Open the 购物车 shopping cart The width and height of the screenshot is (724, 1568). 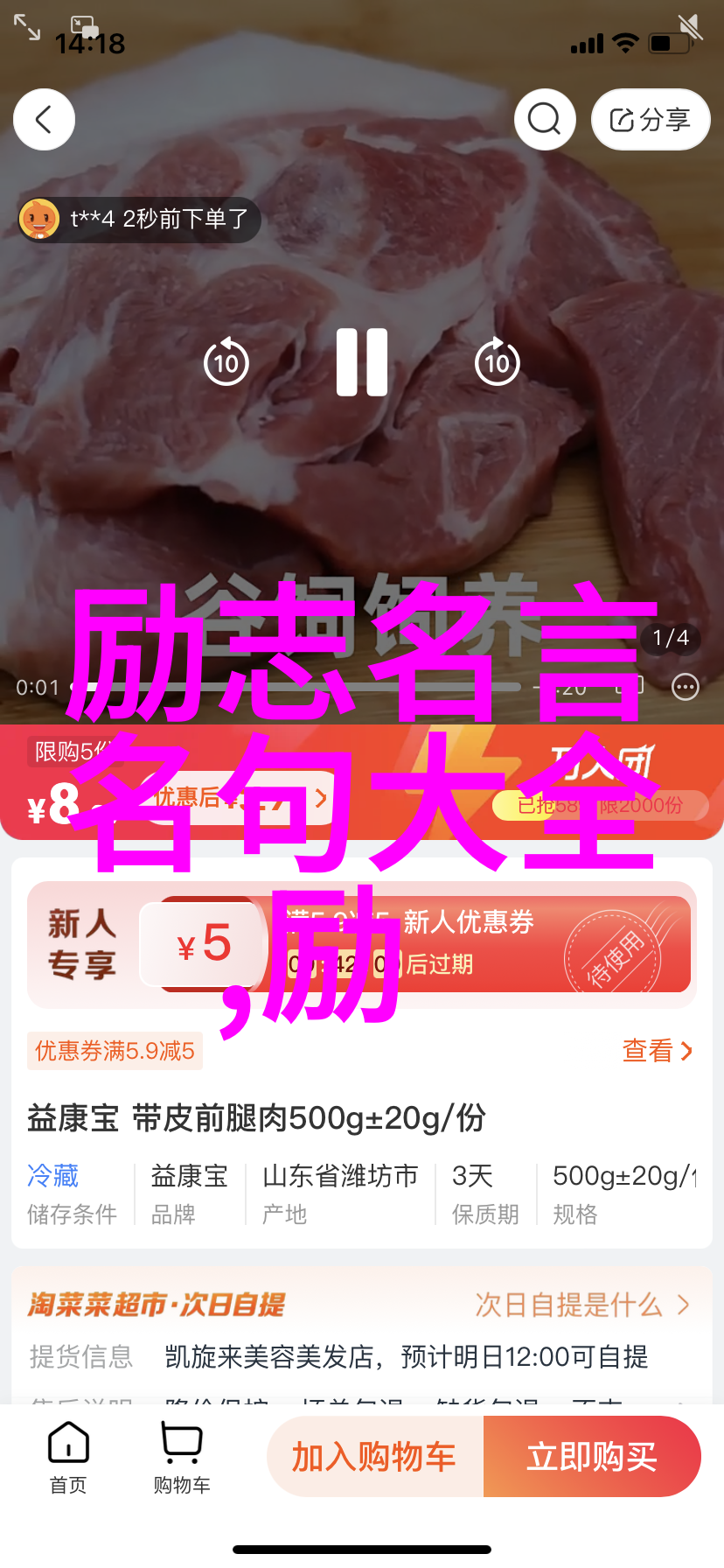tap(182, 1458)
